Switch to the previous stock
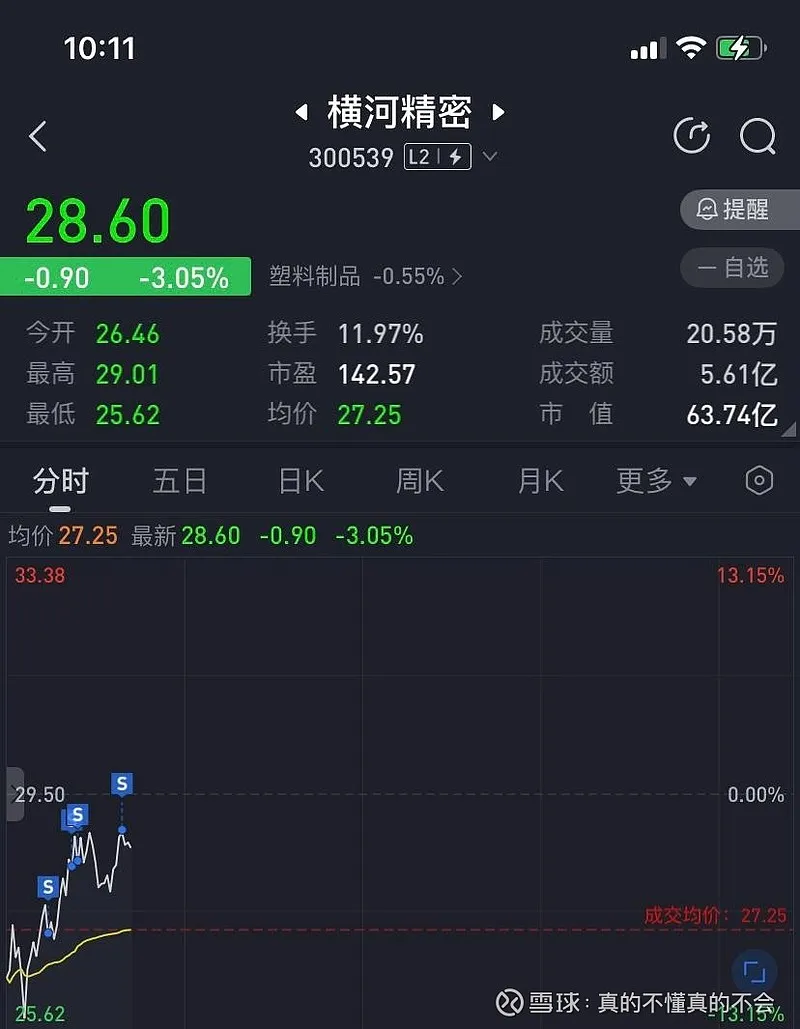 [x=301, y=113]
